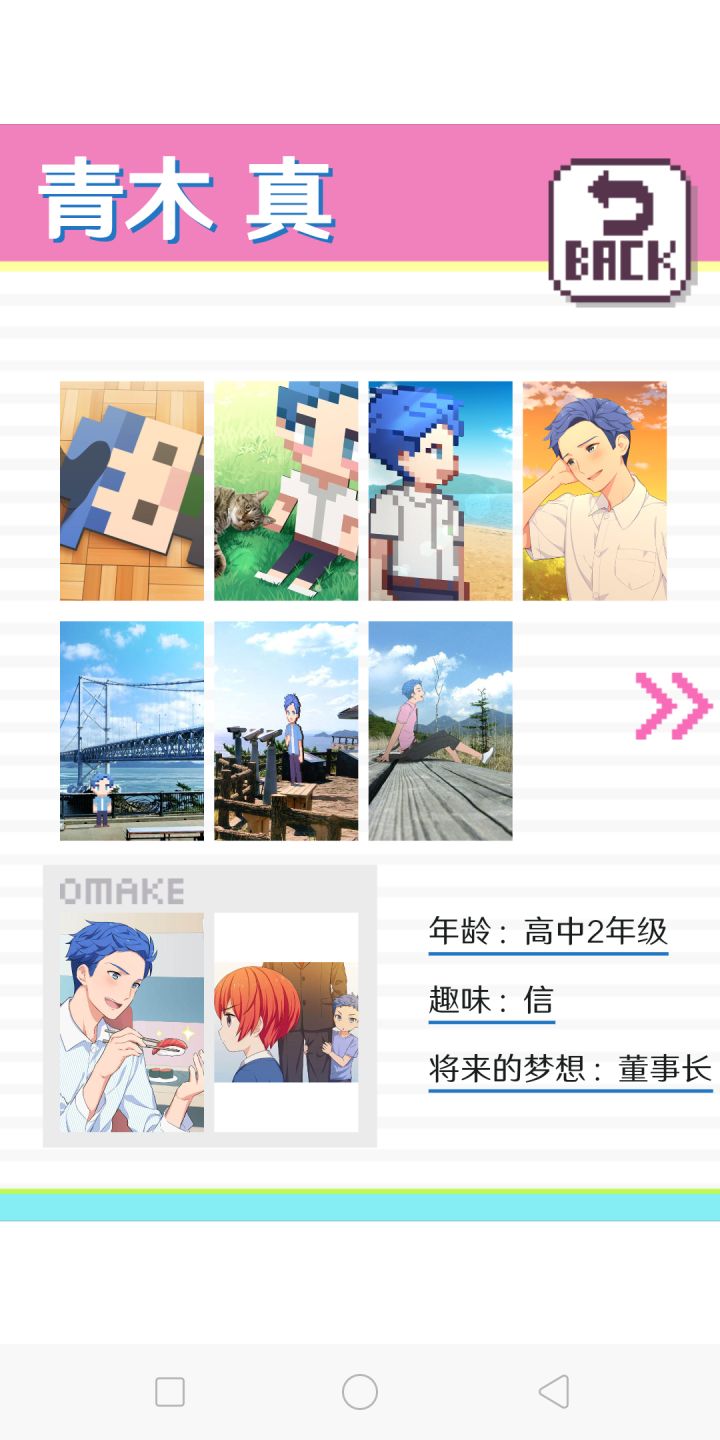Viewport: 720px width, 1440px height.
Task: Open the pixel boy with cat picture
Action: pos(286,491)
